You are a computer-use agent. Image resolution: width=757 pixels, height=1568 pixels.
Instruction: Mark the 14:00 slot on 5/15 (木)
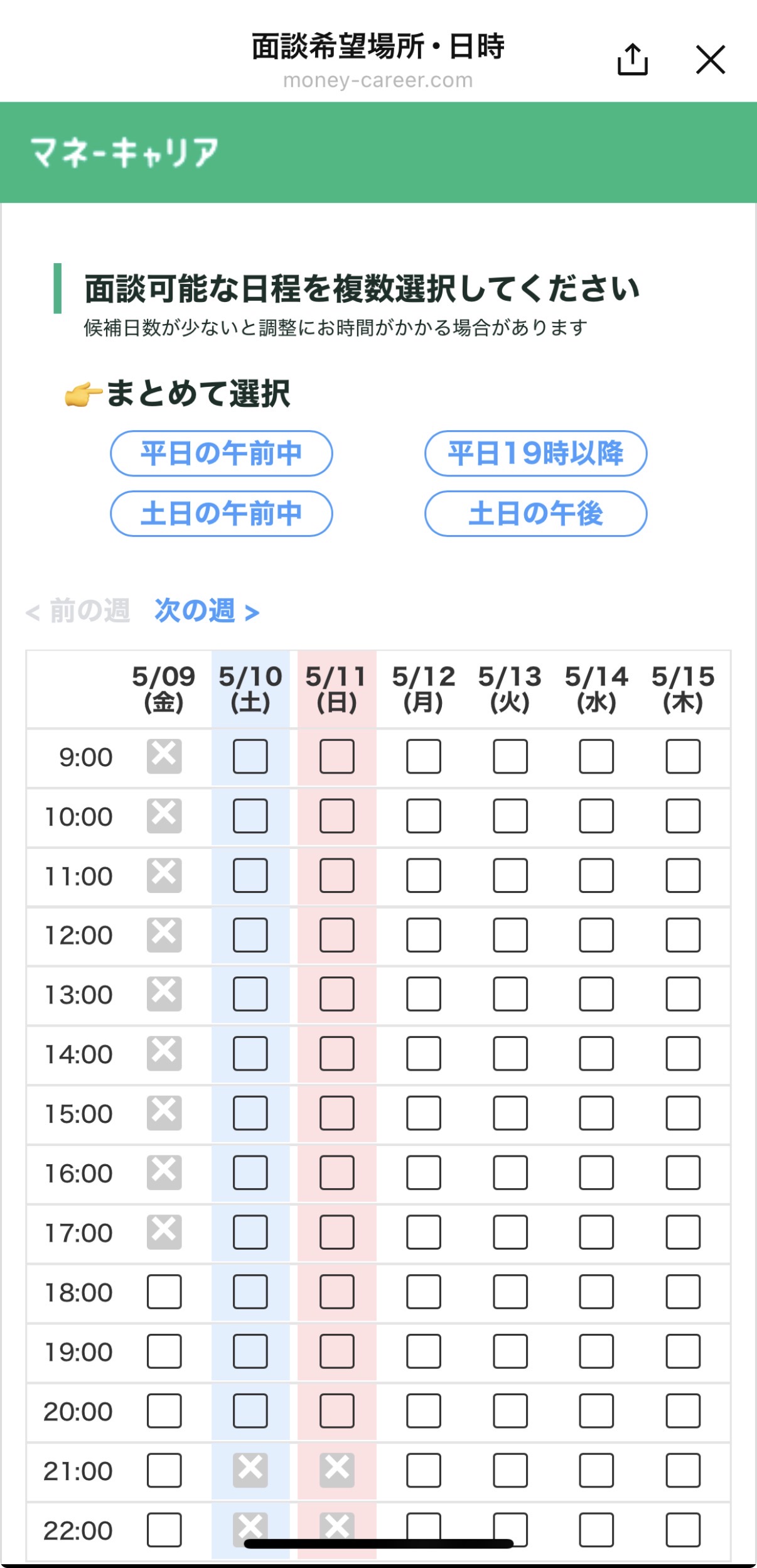click(683, 1053)
